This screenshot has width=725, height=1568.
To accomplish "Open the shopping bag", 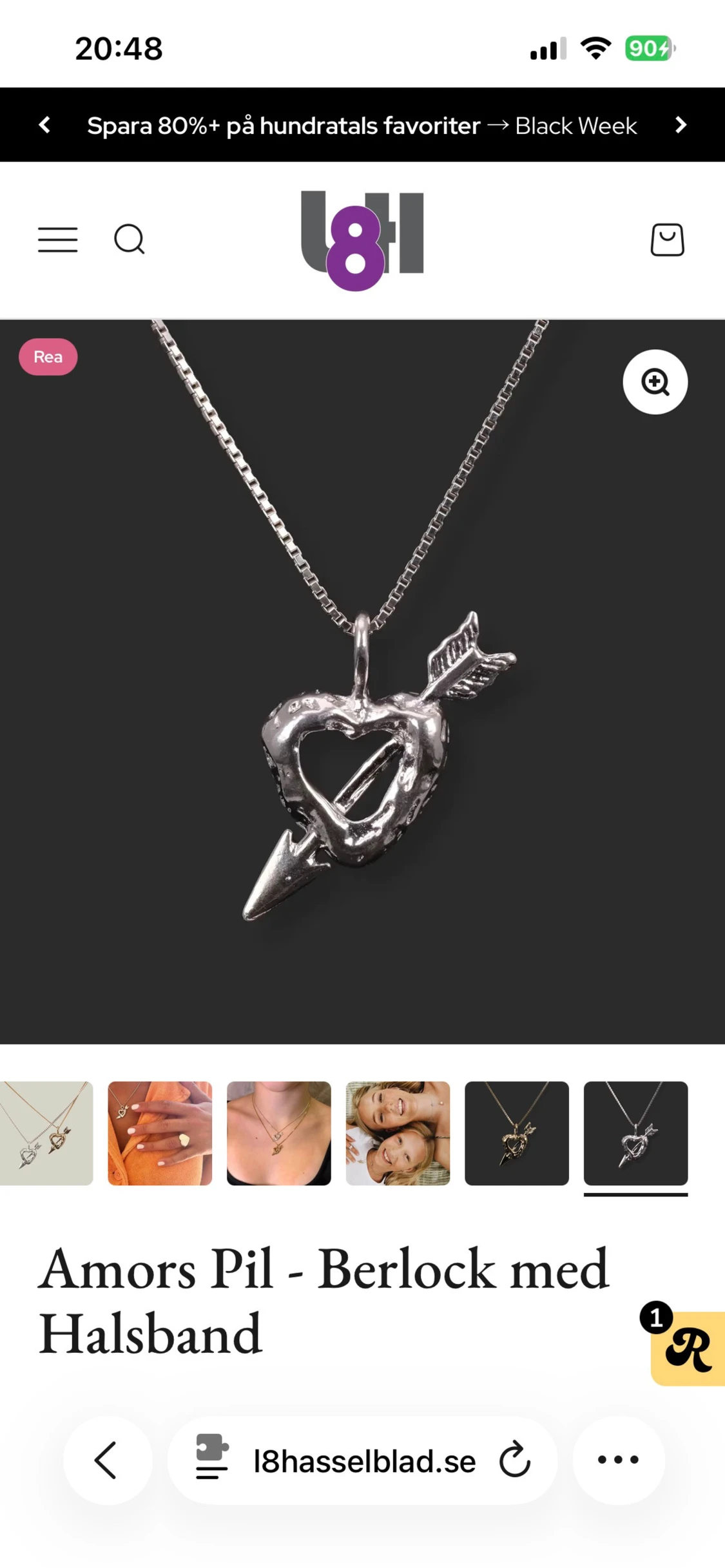I will (x=667, y=240).
